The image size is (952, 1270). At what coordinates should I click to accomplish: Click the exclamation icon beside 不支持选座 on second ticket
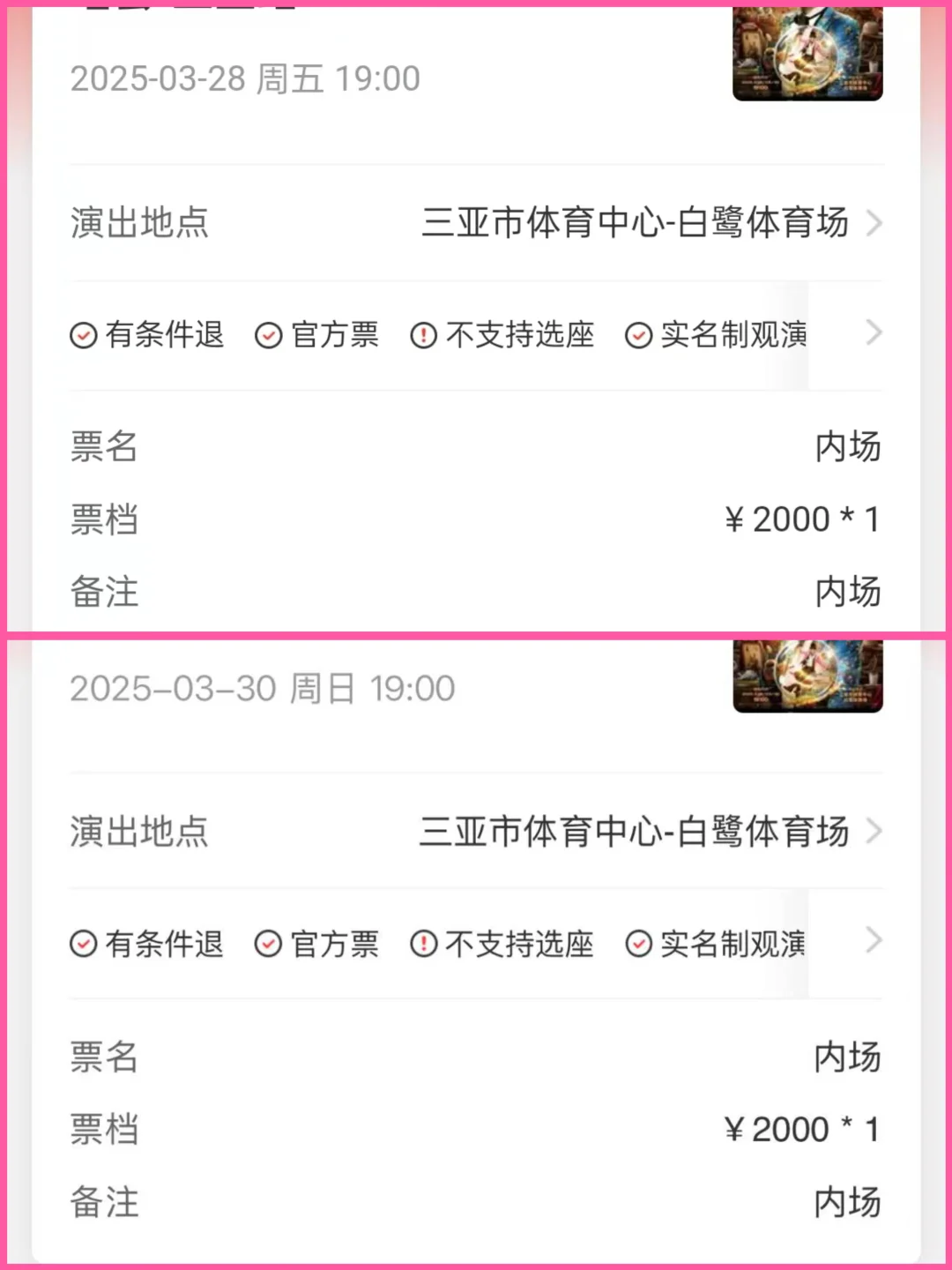422,944
